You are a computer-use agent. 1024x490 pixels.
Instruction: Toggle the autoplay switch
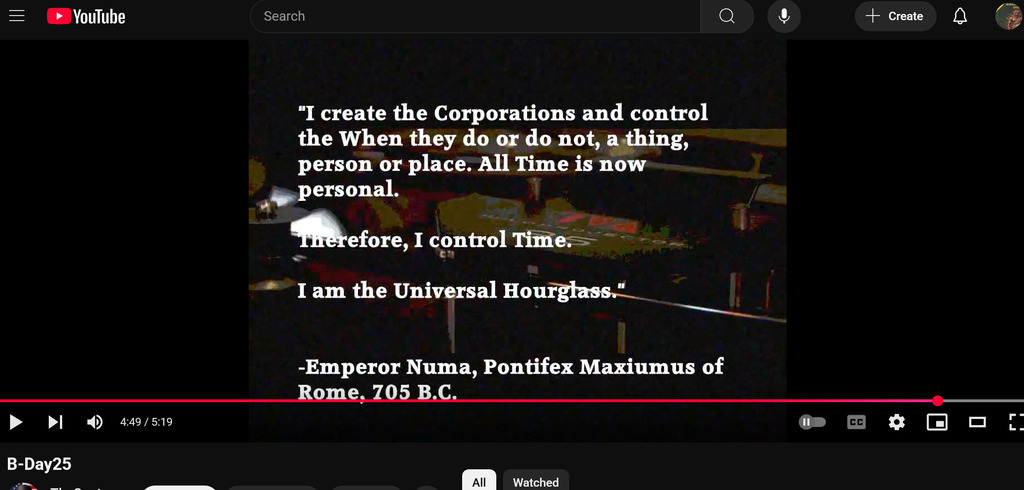click(x=812, y=422)
